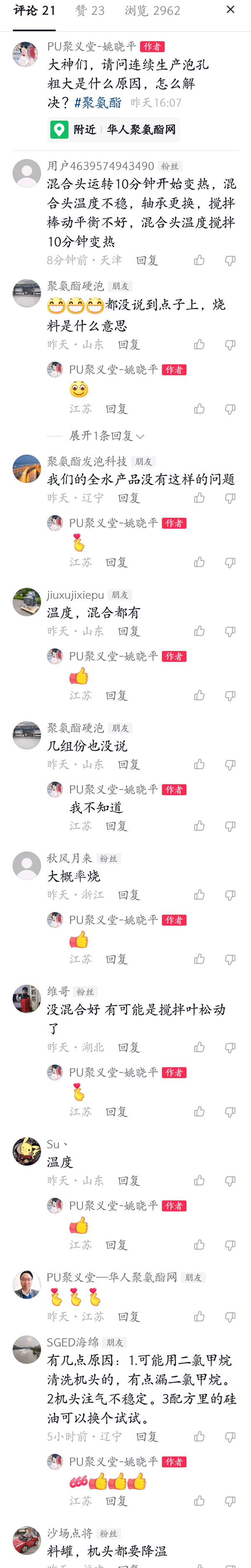Dislike Su、's comment 温度
Image resolution: width=251 pixels, height=1568 pixels.
pos(230,1181)
